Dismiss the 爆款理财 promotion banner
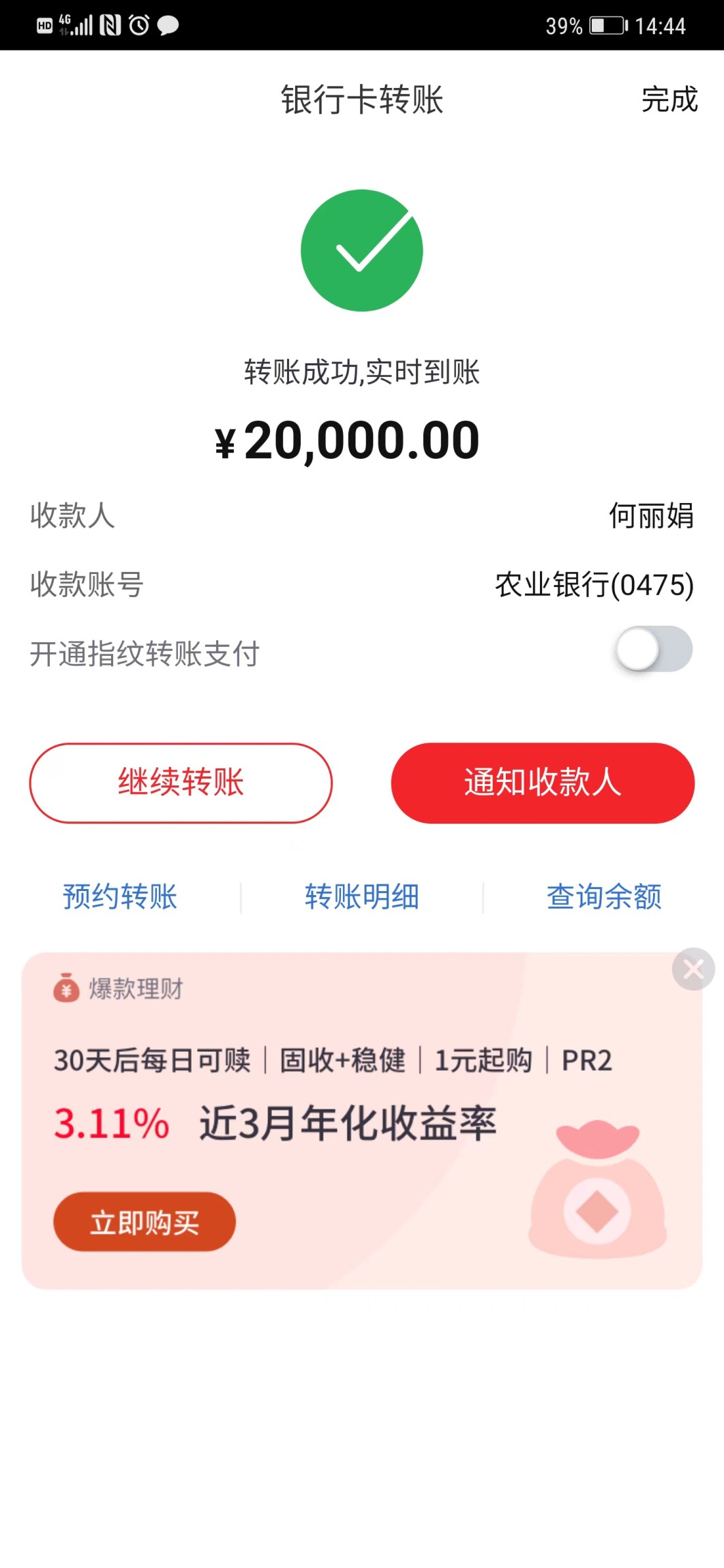 pyautogui.click(x=693, y=969)
